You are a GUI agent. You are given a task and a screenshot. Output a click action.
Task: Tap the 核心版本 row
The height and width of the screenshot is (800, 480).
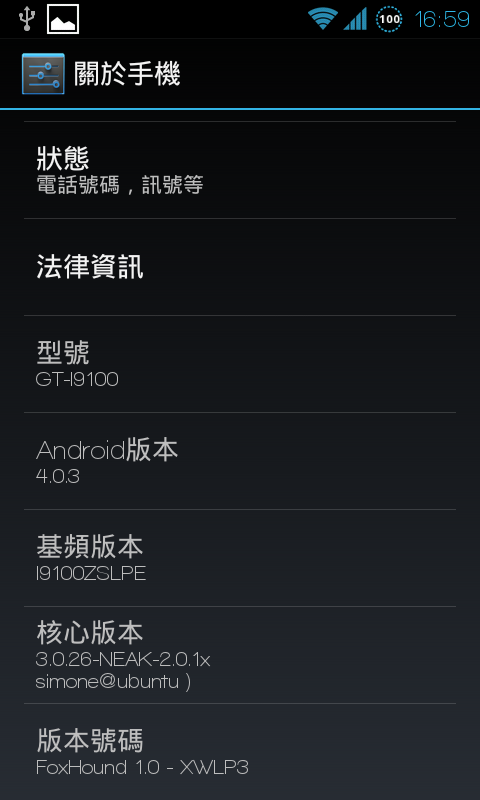click(240, 655)
